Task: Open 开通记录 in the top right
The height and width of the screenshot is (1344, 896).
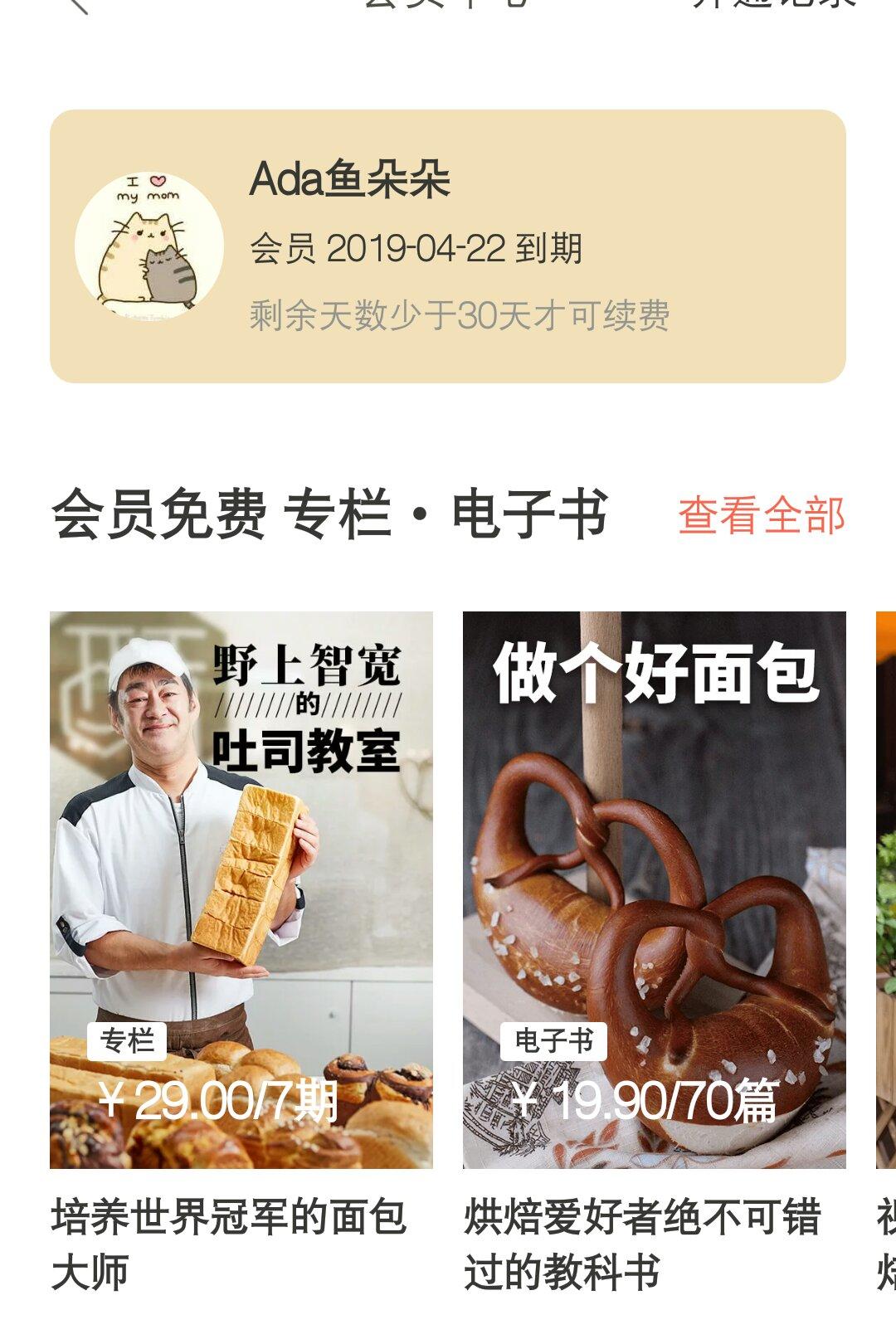Action: coord(773,4)
